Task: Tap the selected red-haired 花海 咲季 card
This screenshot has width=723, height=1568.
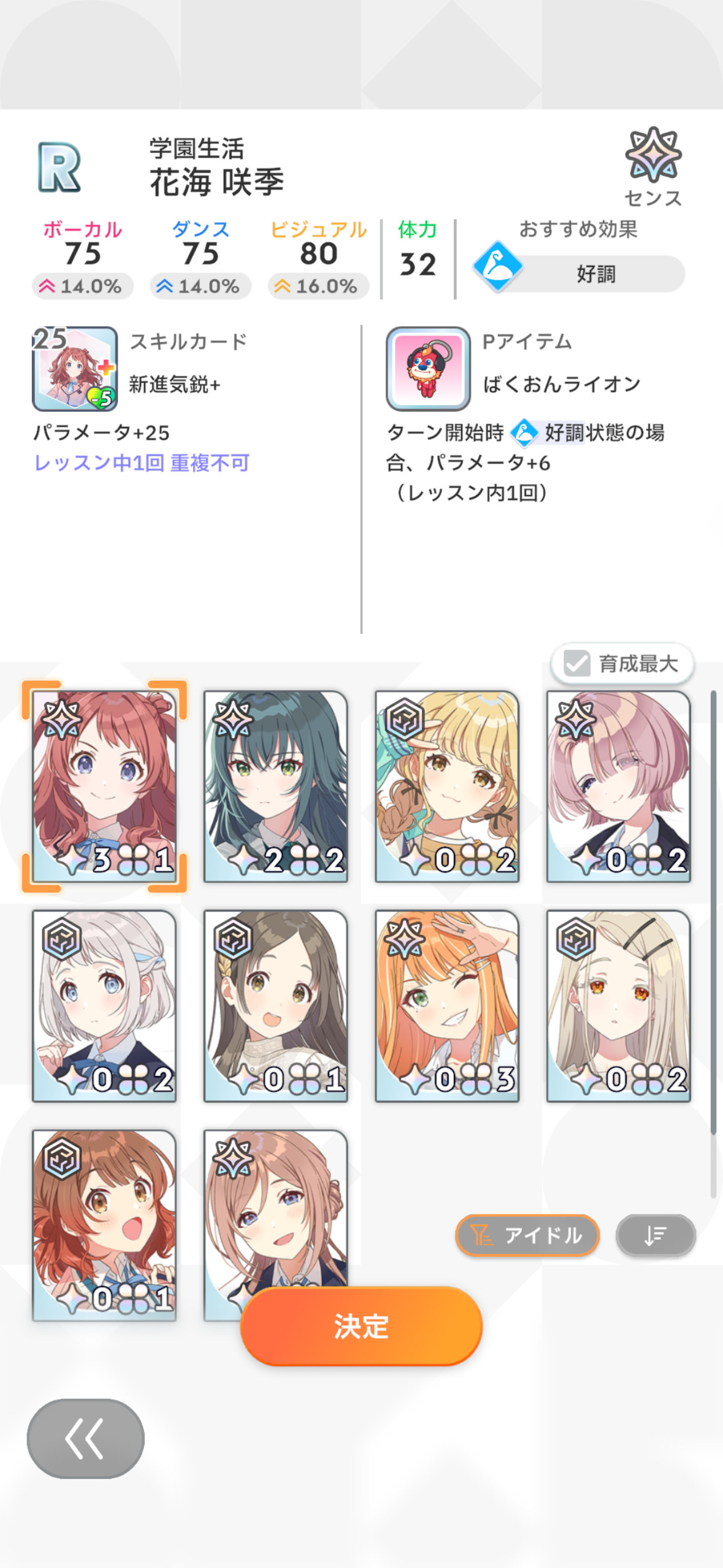Action: click(104, 786)
